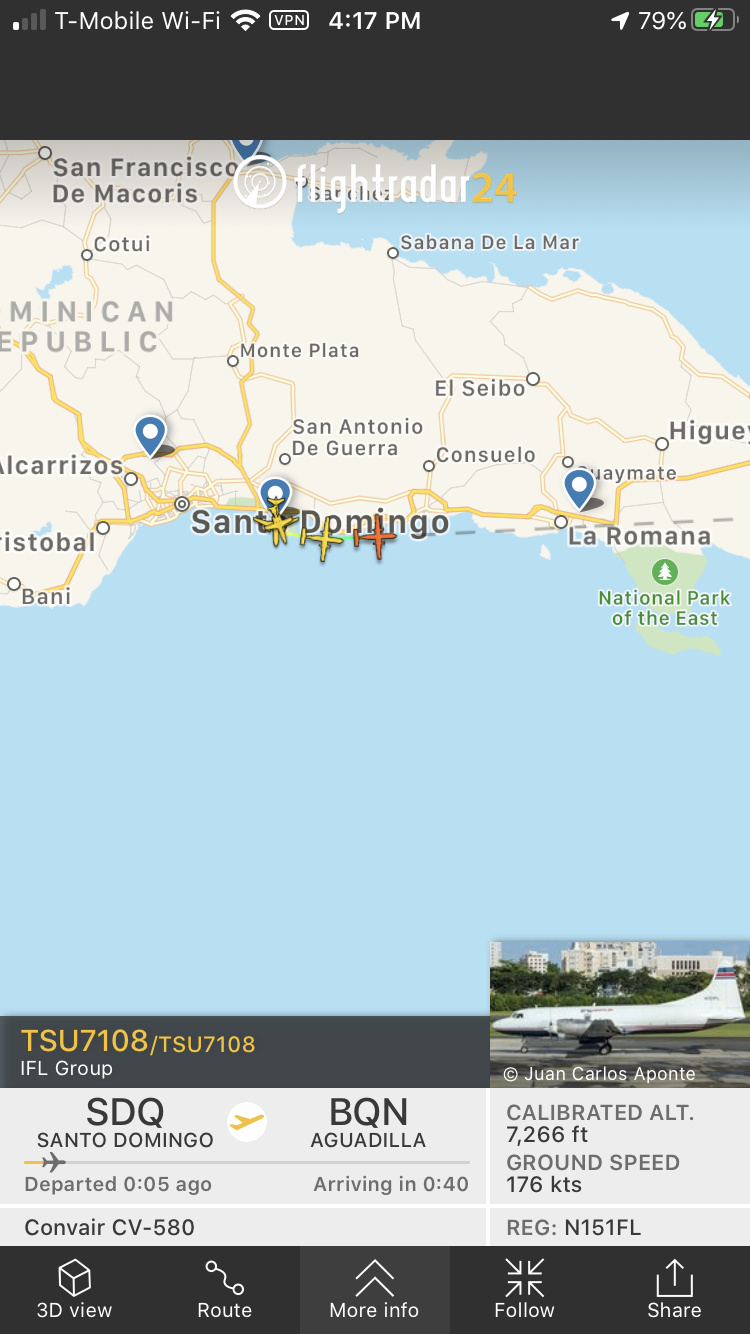
Task: Select the airport pin near La Romana
Action: [579, 488]
